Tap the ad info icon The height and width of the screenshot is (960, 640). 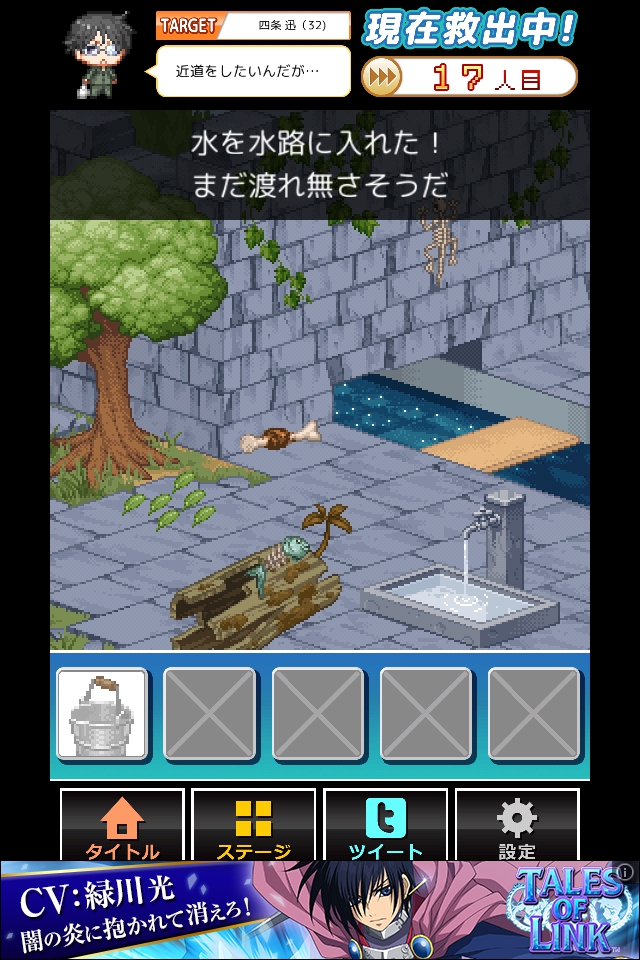point(625,872)
